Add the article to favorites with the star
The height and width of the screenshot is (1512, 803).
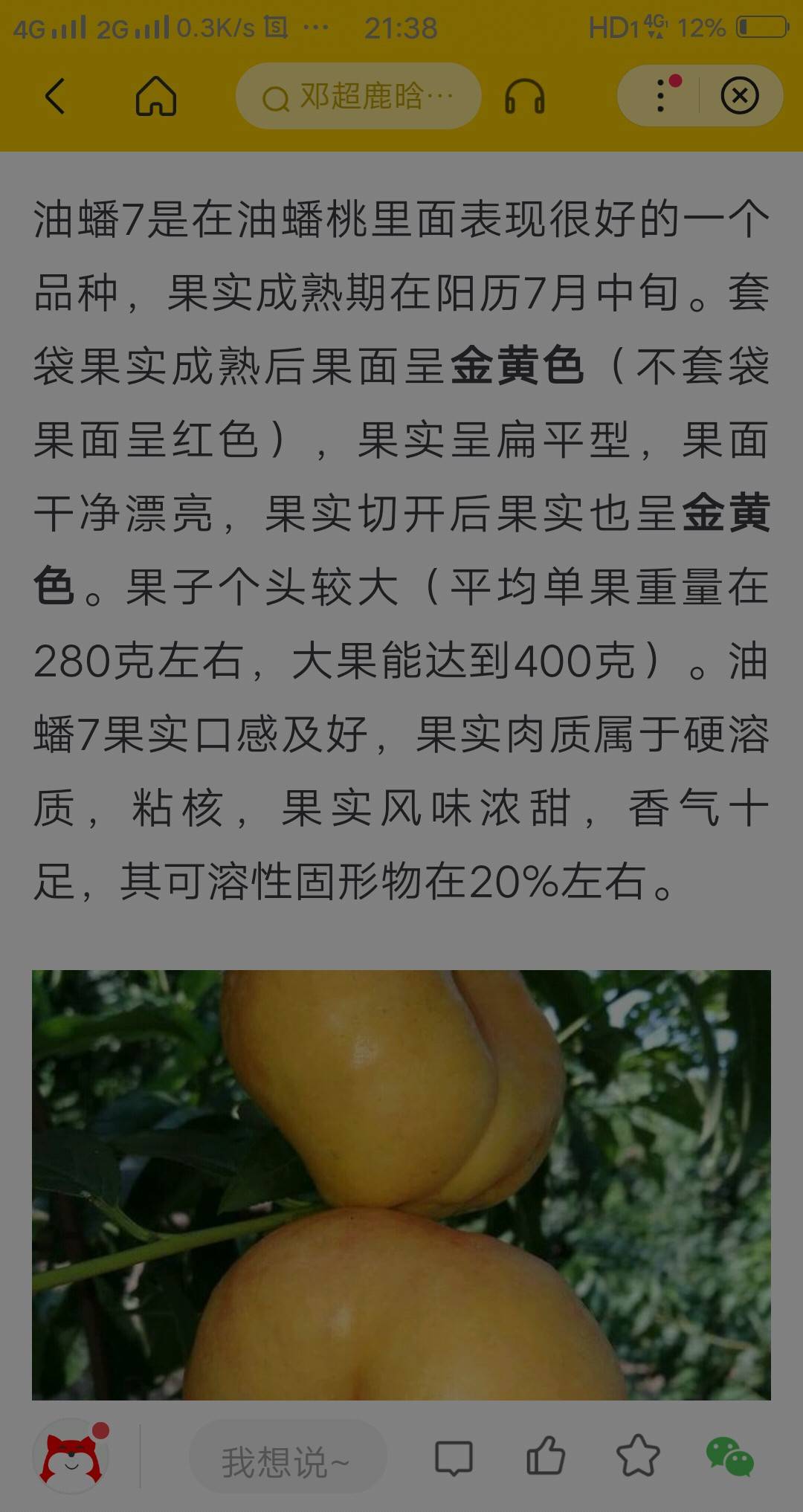point(638,1456)
